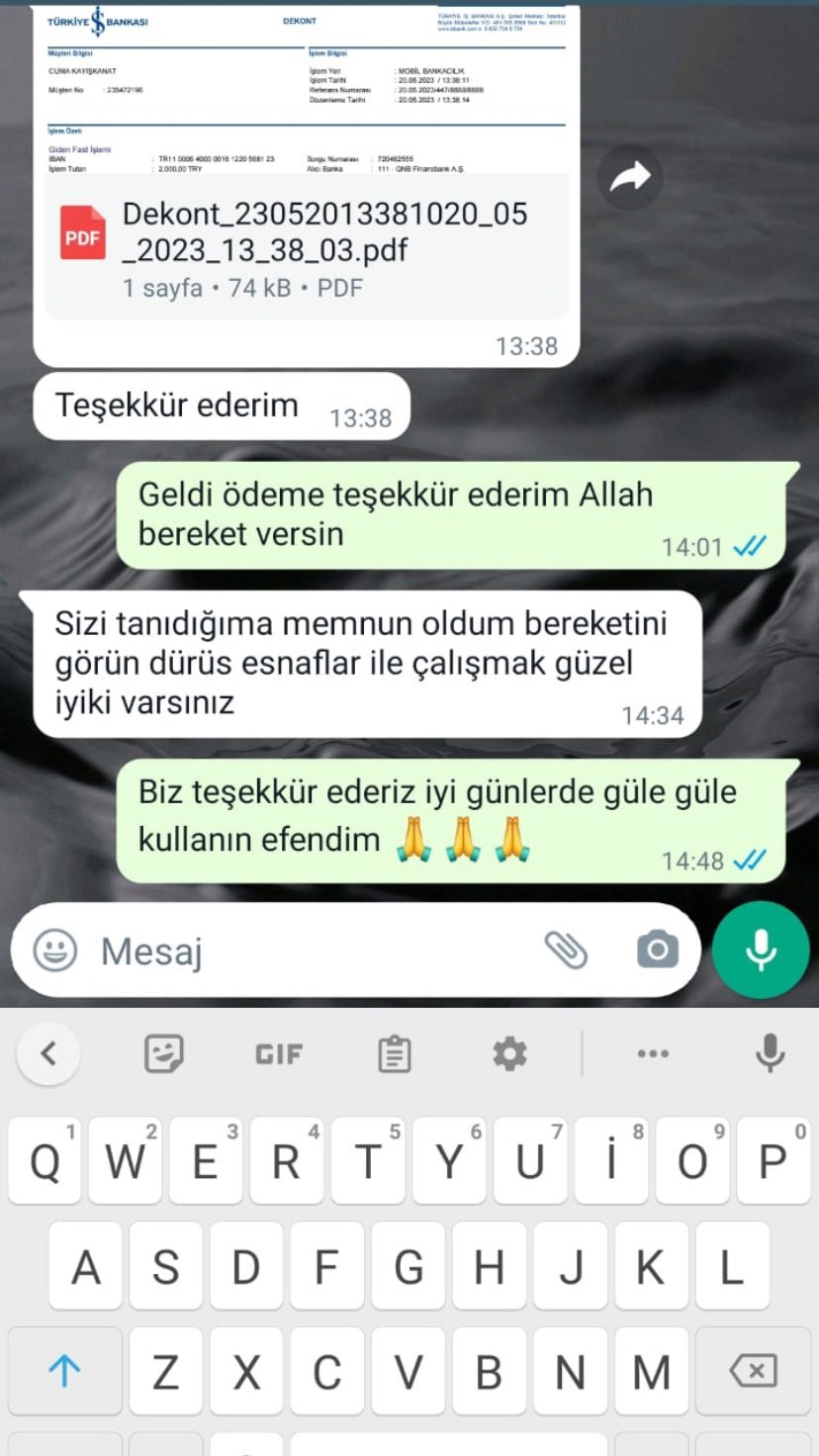This screenshot has height=1456, width=819.
Task: Open the emoji picker in message bar
Action: (55, 952)
